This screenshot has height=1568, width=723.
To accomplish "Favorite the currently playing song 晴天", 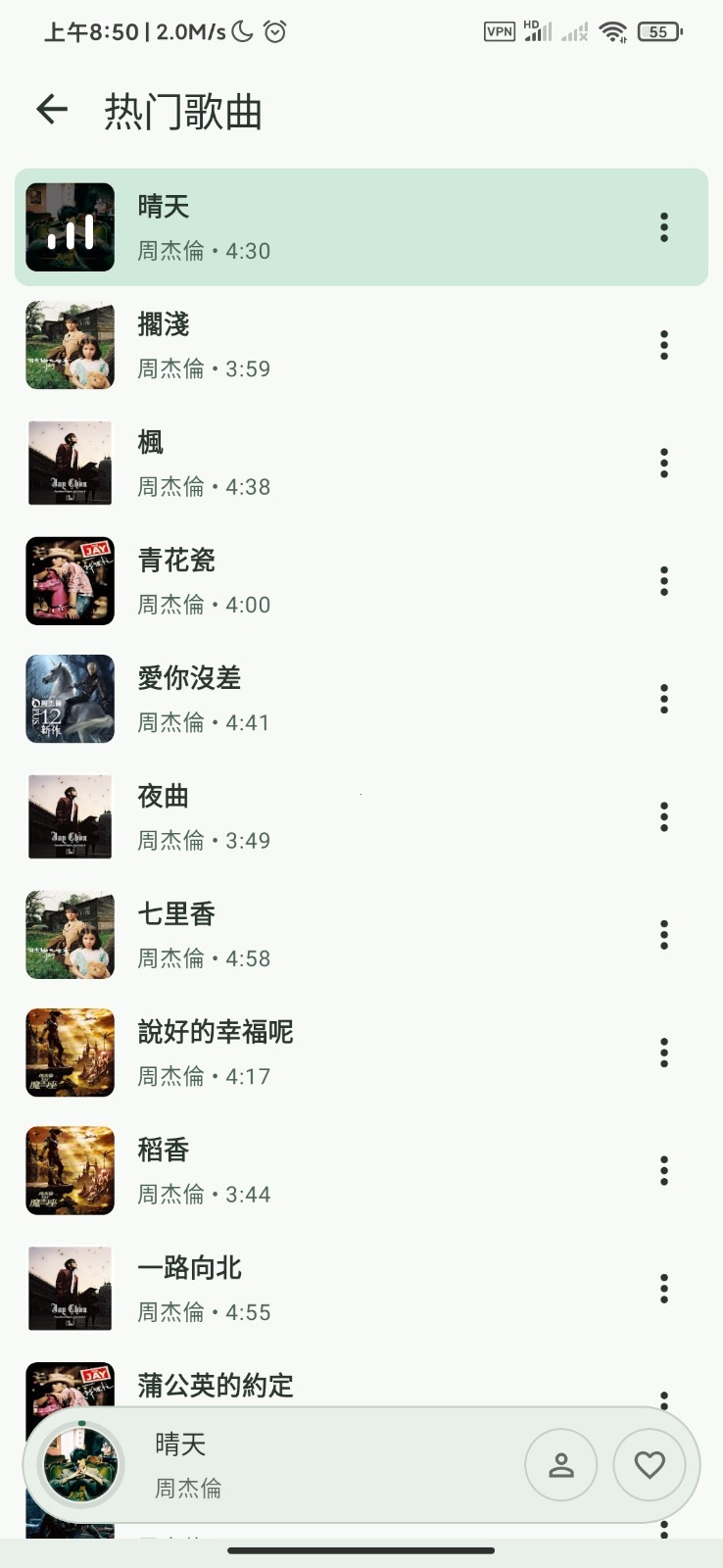I will click(x=650, y=1464).
